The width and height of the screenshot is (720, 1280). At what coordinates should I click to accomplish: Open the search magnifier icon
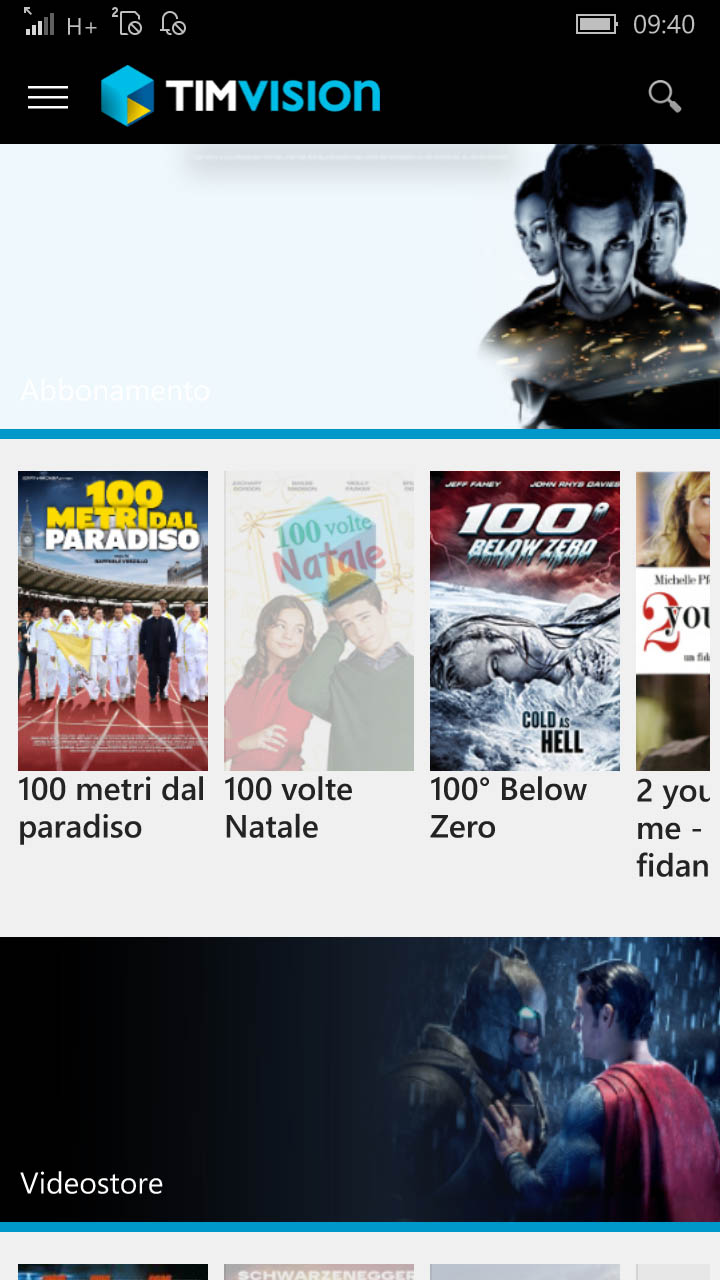tap(665, 97)
